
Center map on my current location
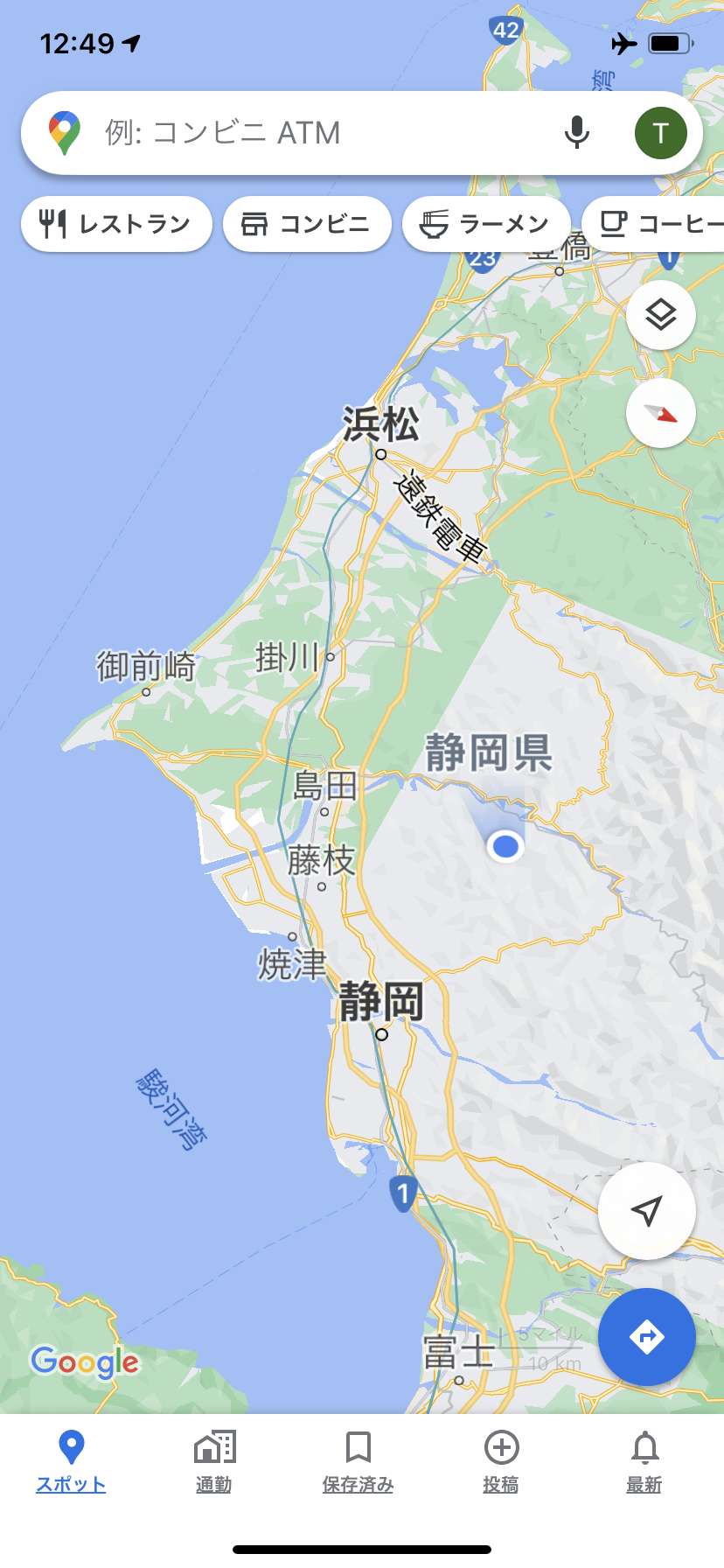646,1211
